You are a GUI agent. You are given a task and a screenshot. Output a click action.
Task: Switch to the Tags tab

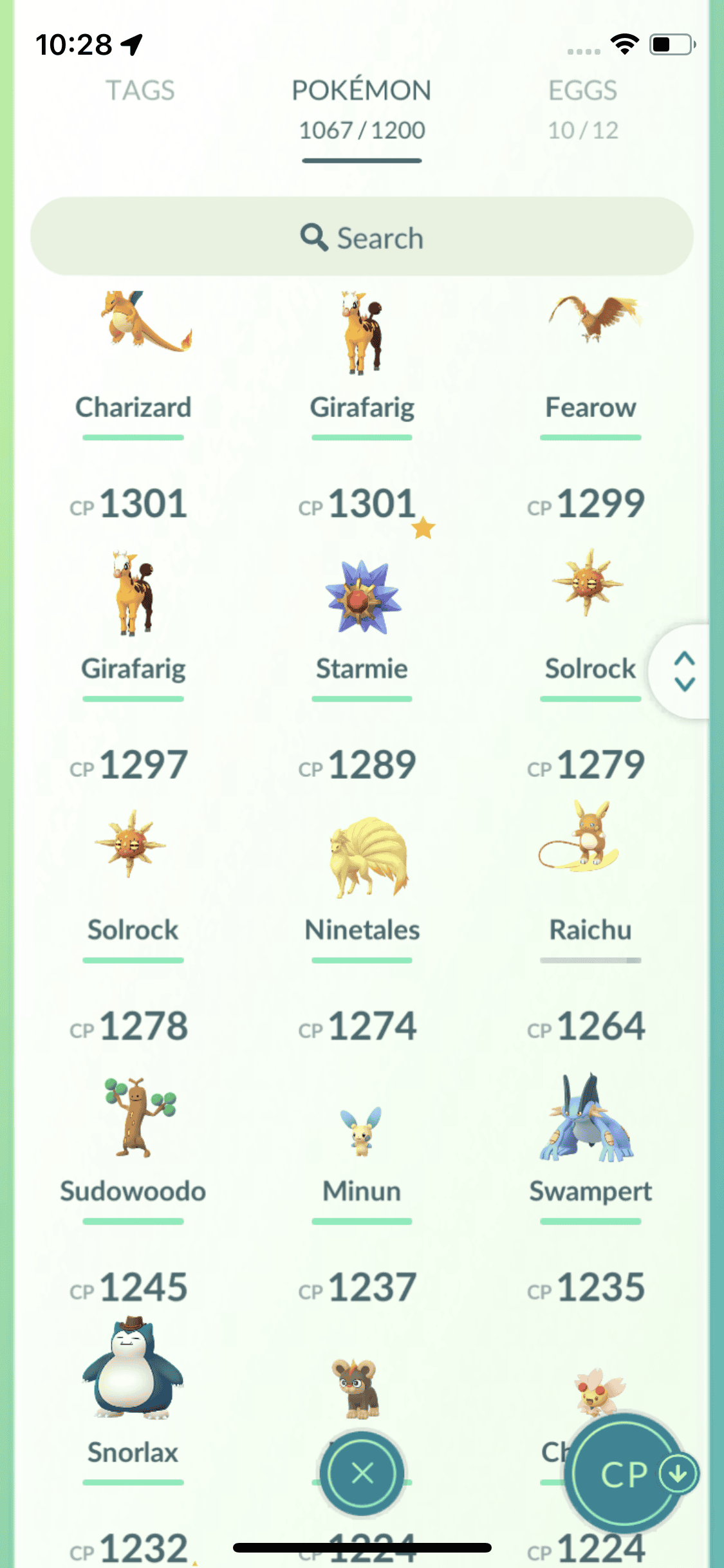coord(140,91)
